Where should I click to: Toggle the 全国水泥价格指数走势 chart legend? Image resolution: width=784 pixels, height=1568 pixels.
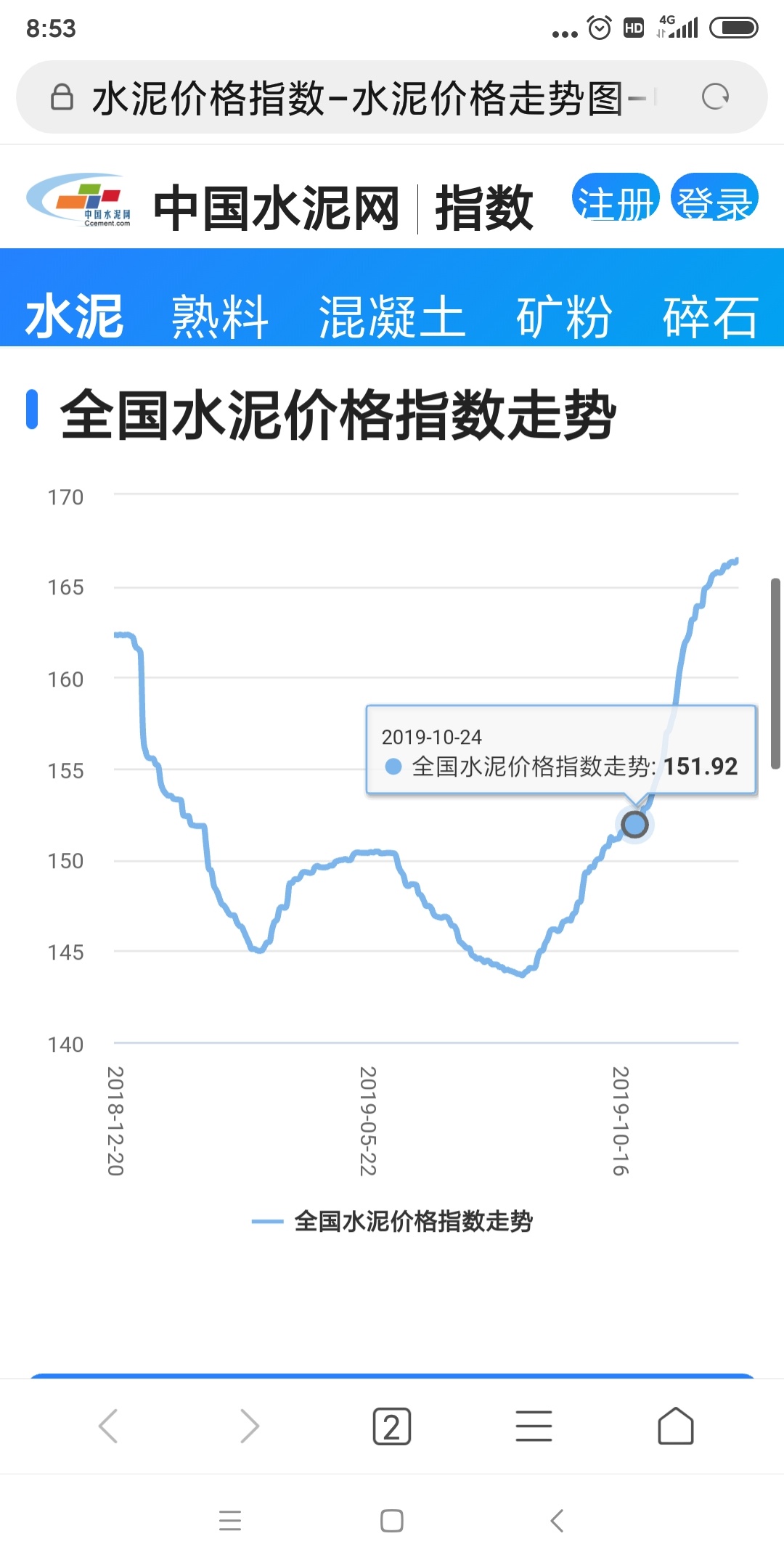pos(392,1221)
